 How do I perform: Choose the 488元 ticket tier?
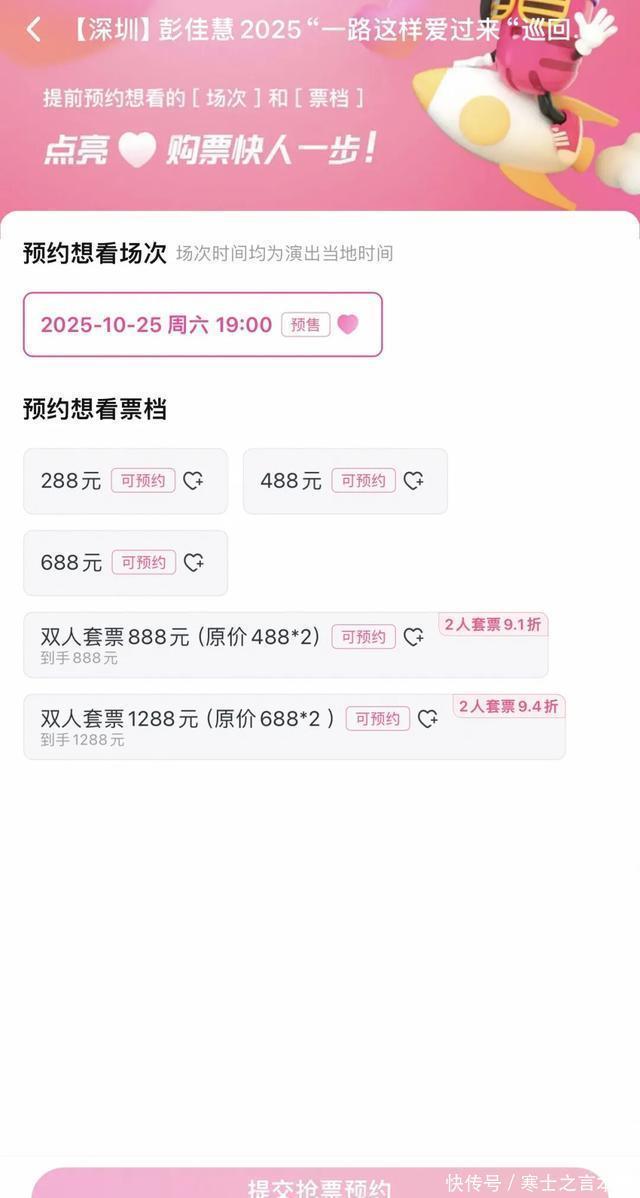tap(345, 481)
